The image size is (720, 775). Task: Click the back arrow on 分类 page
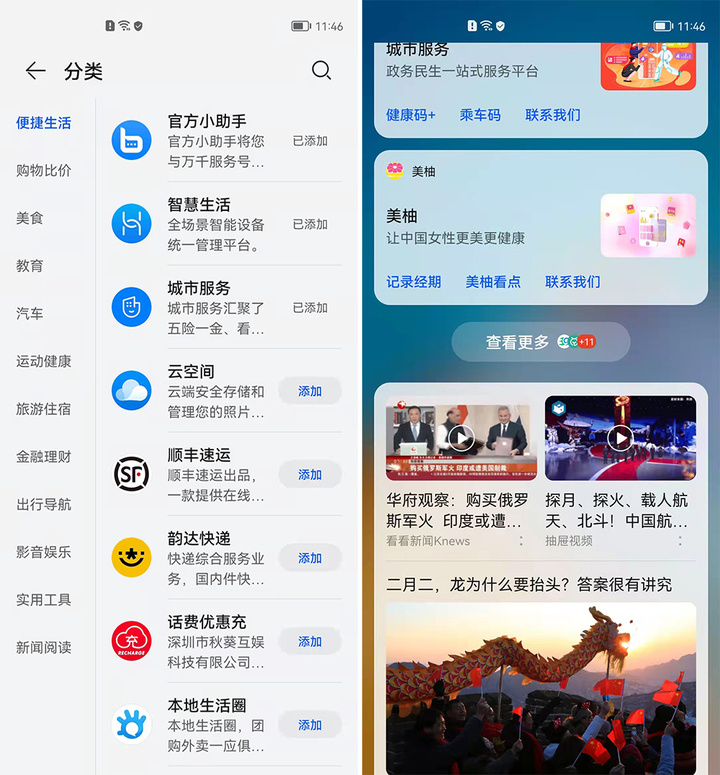click(35, 71)
